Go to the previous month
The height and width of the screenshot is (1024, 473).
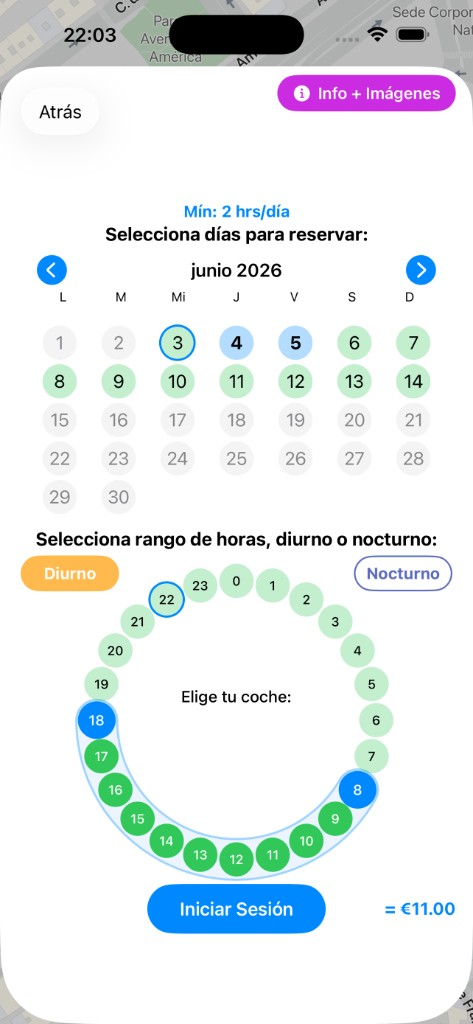(52, 270)
